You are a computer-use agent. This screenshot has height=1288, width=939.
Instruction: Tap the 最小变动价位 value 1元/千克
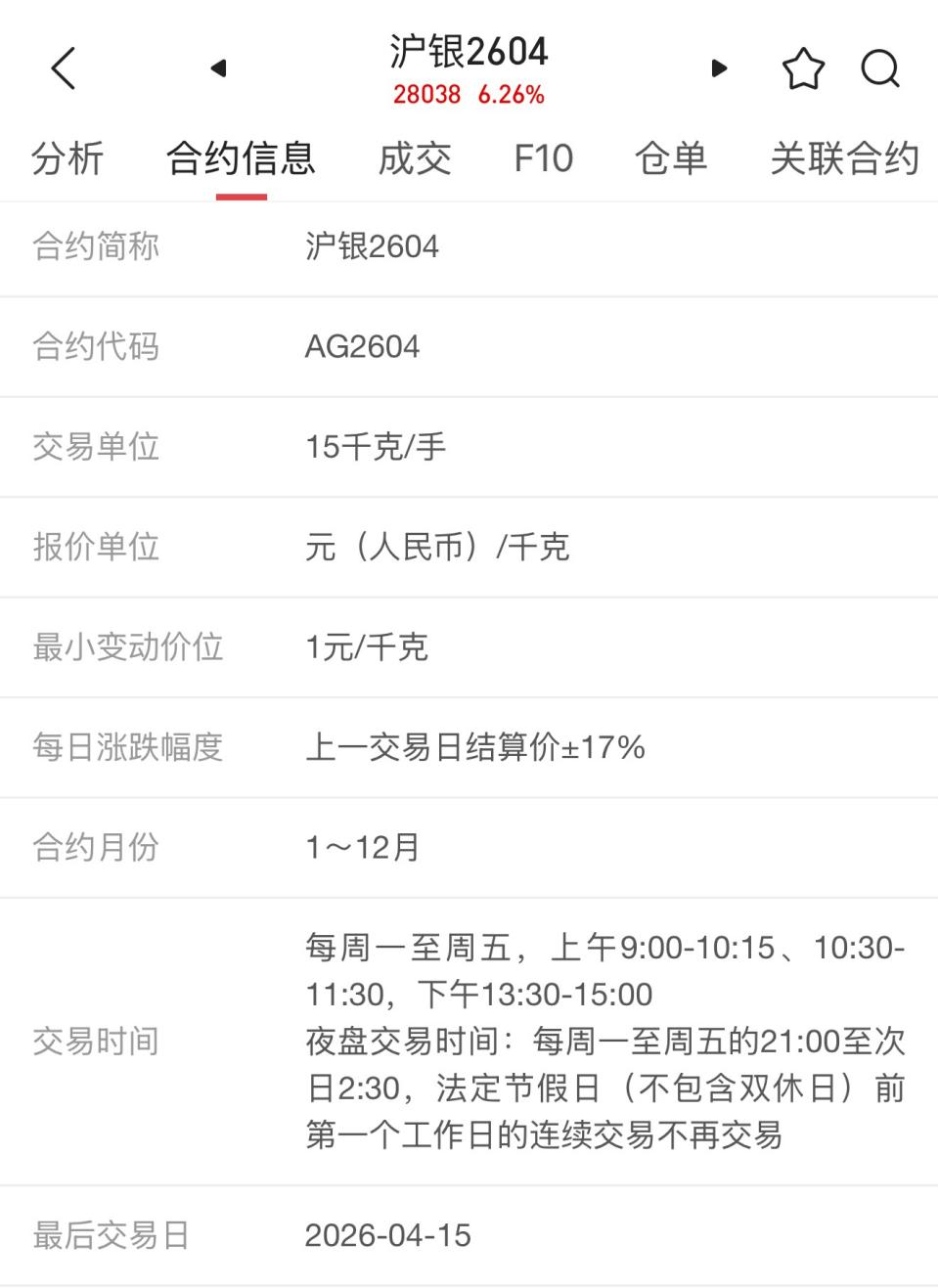click(367, 646)
